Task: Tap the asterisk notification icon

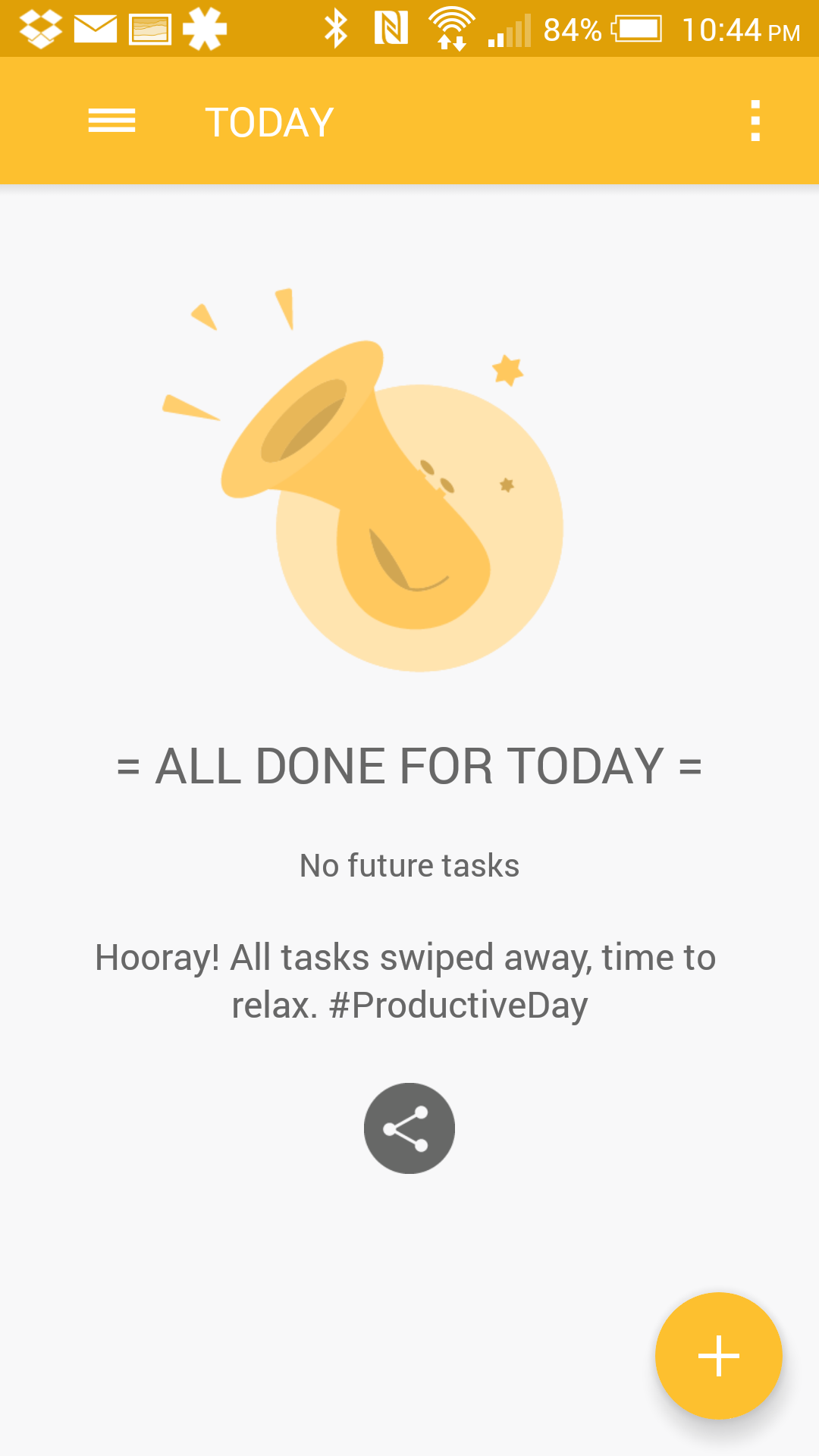Action: (203, 29)
